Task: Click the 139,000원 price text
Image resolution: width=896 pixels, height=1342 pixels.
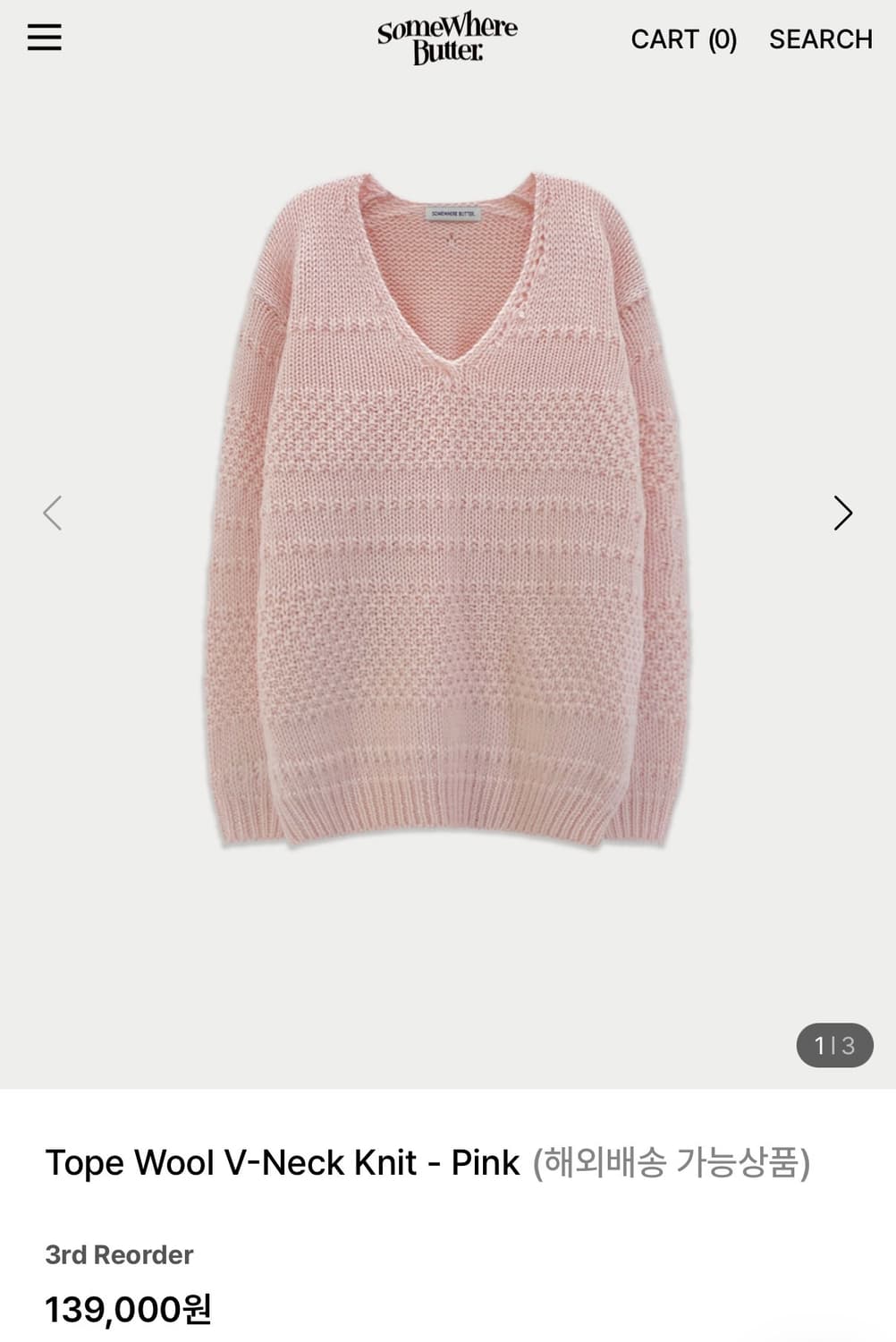Action: click(128, 1311)
